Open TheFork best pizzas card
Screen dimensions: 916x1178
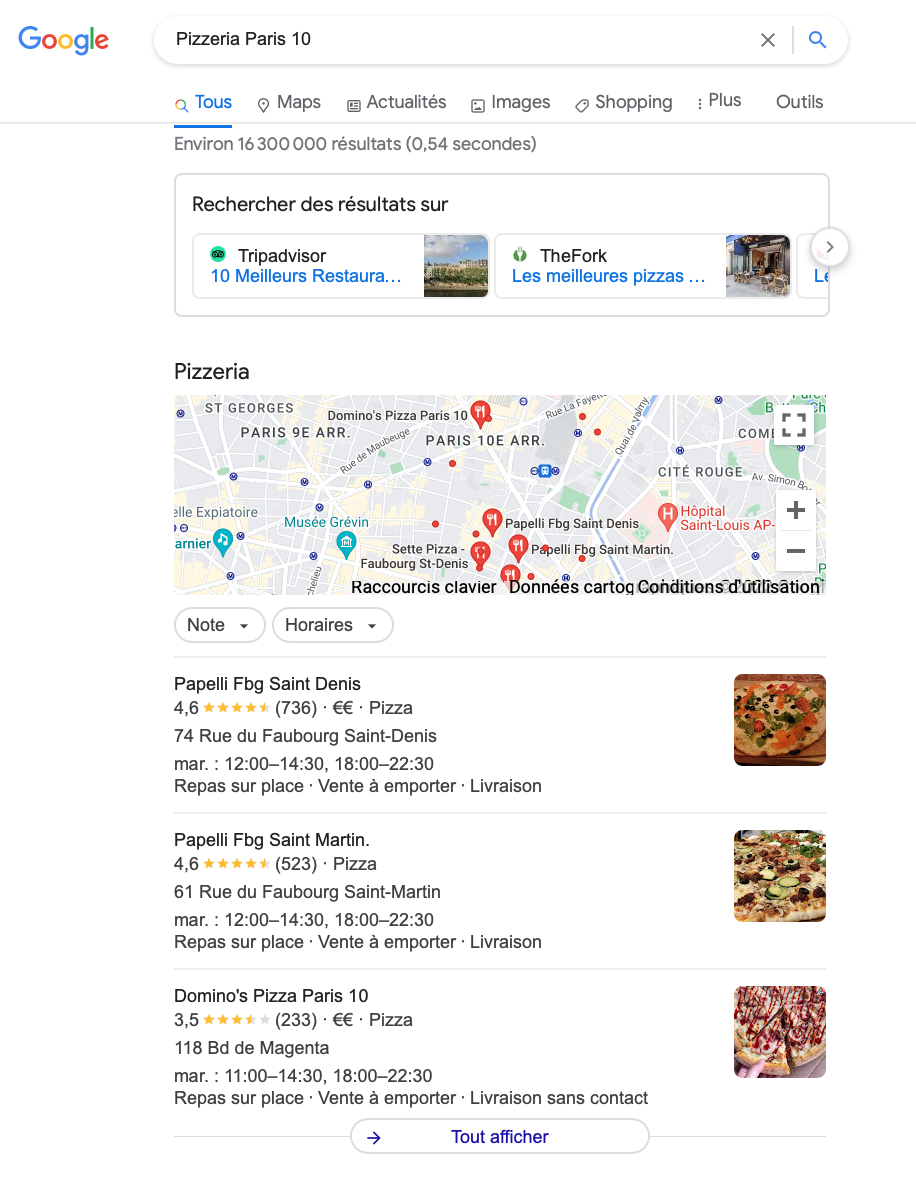tap(642, 266)
